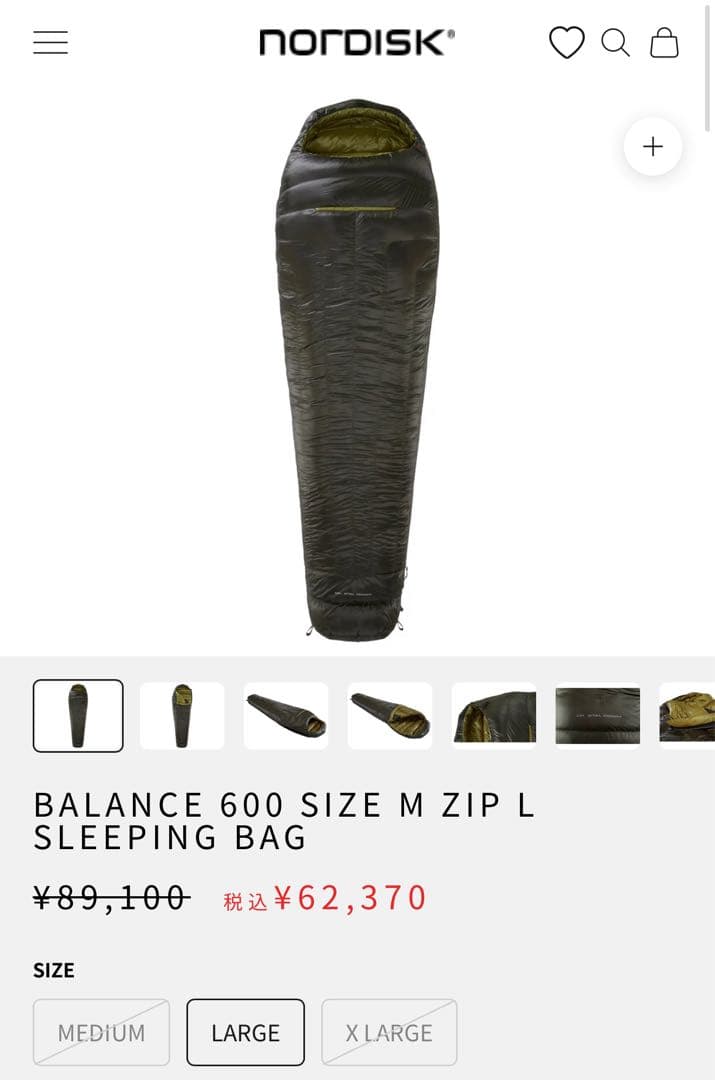Open the hamburger menu

(50, 43)
